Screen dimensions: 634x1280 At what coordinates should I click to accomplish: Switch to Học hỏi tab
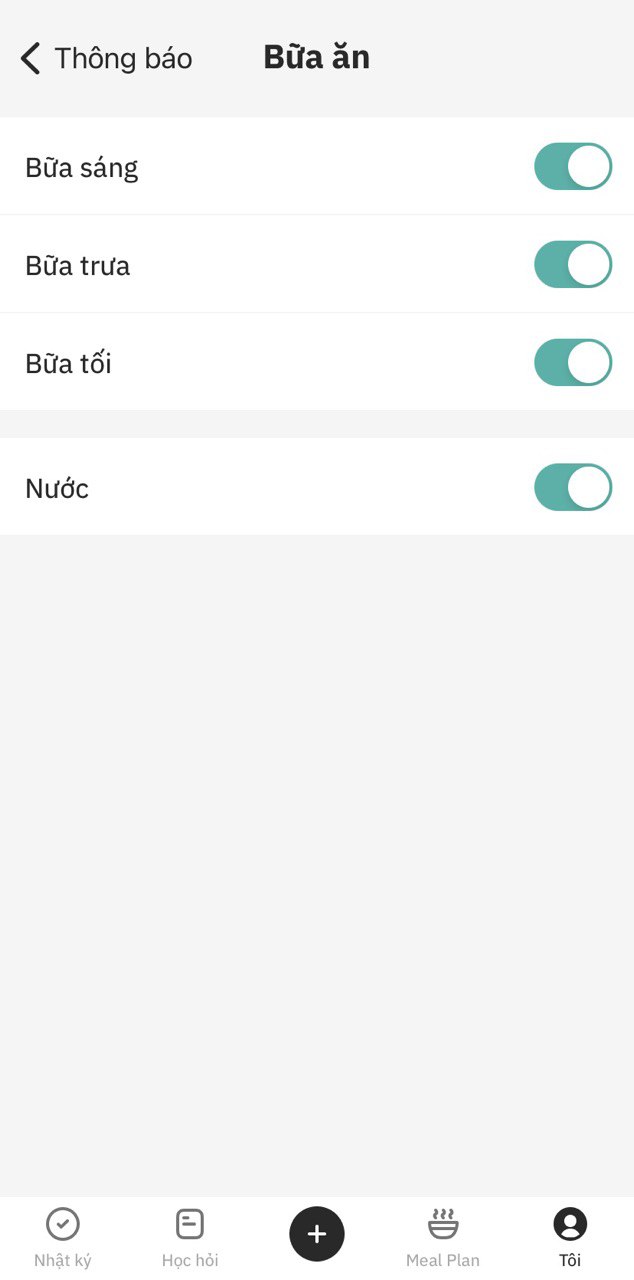point(190,1236)
